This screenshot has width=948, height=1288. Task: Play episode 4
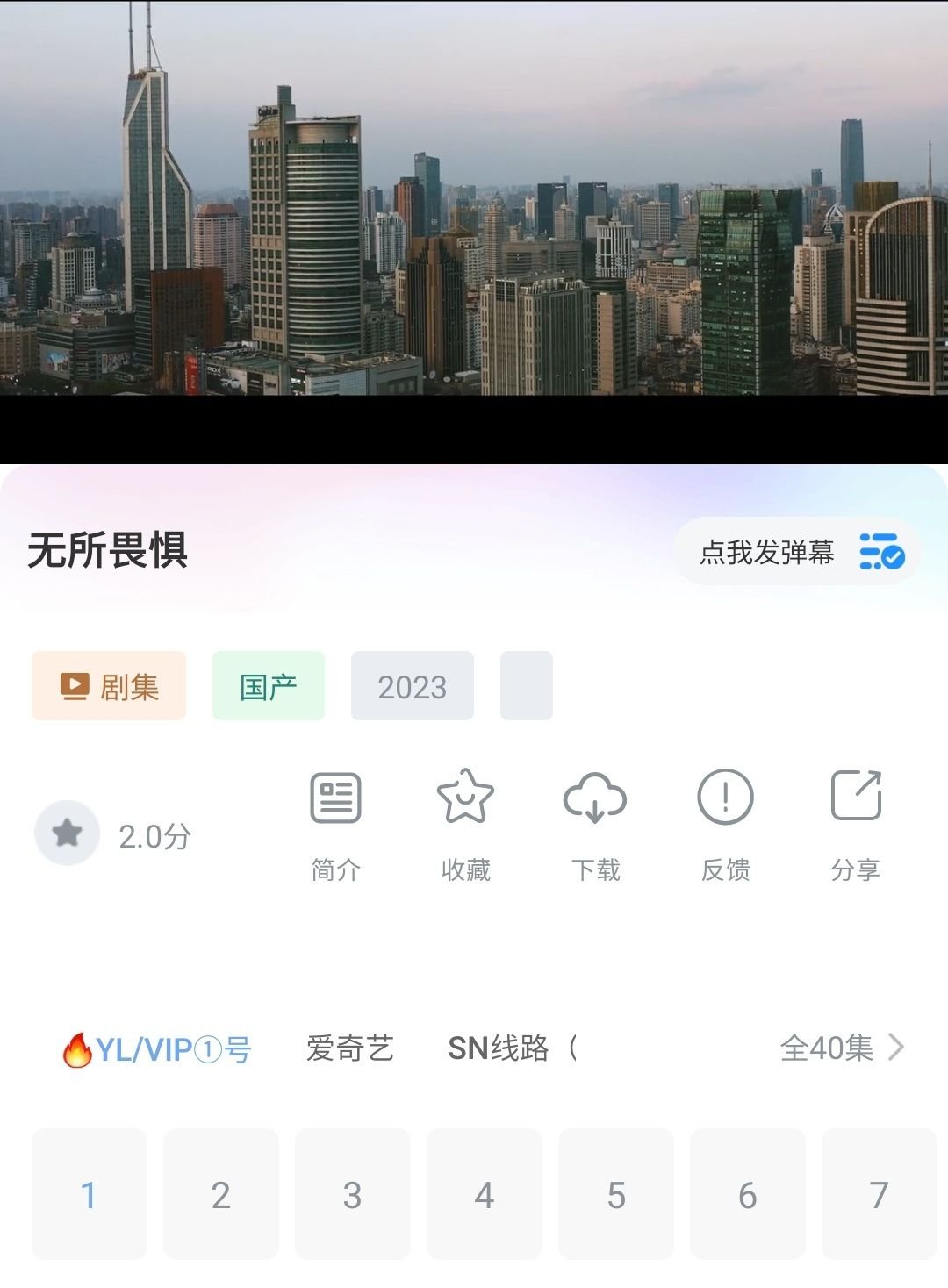[x=484, y=1194]
